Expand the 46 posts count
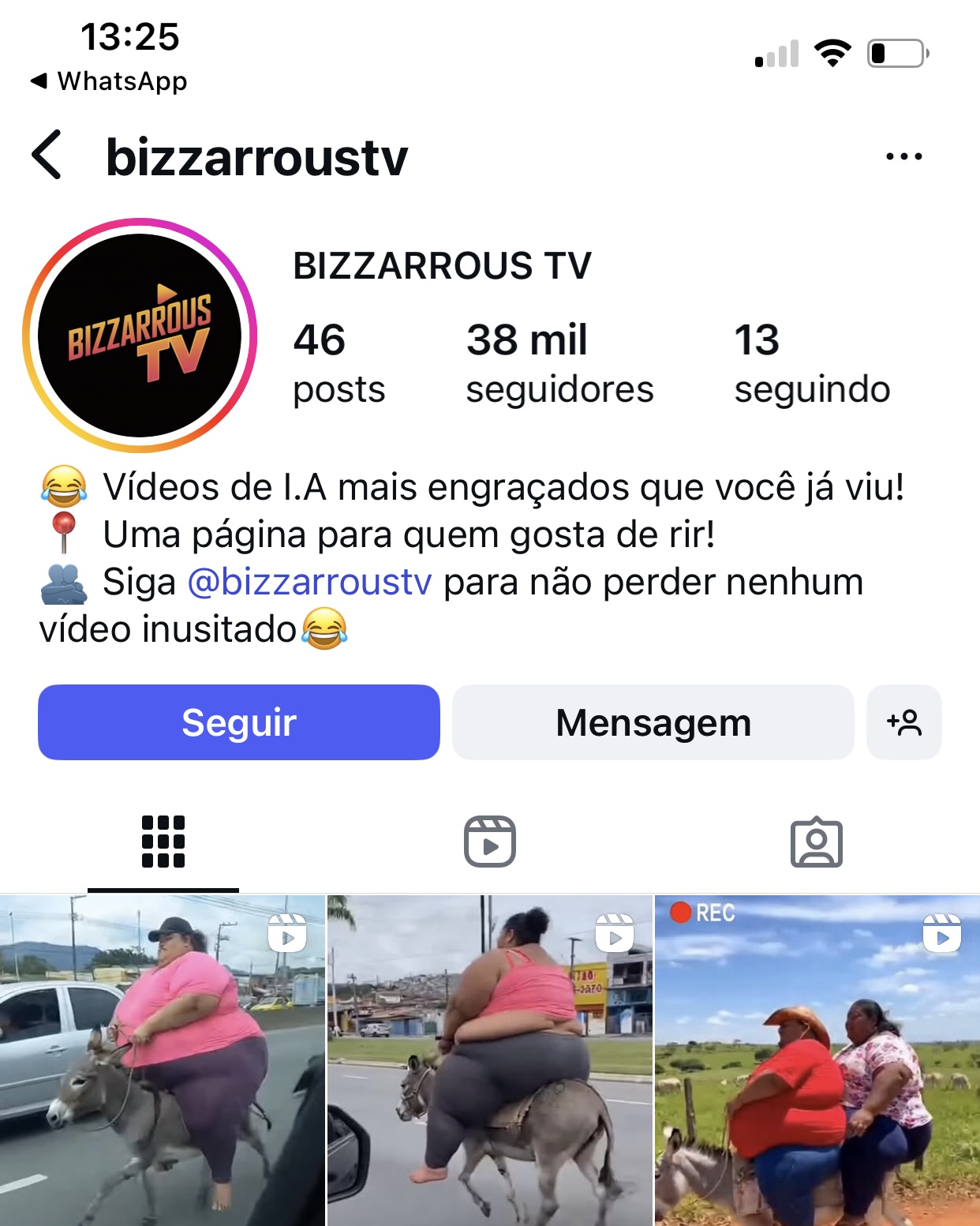The image size is (980, 1226). pyautogui.click(x=338, y=362)
